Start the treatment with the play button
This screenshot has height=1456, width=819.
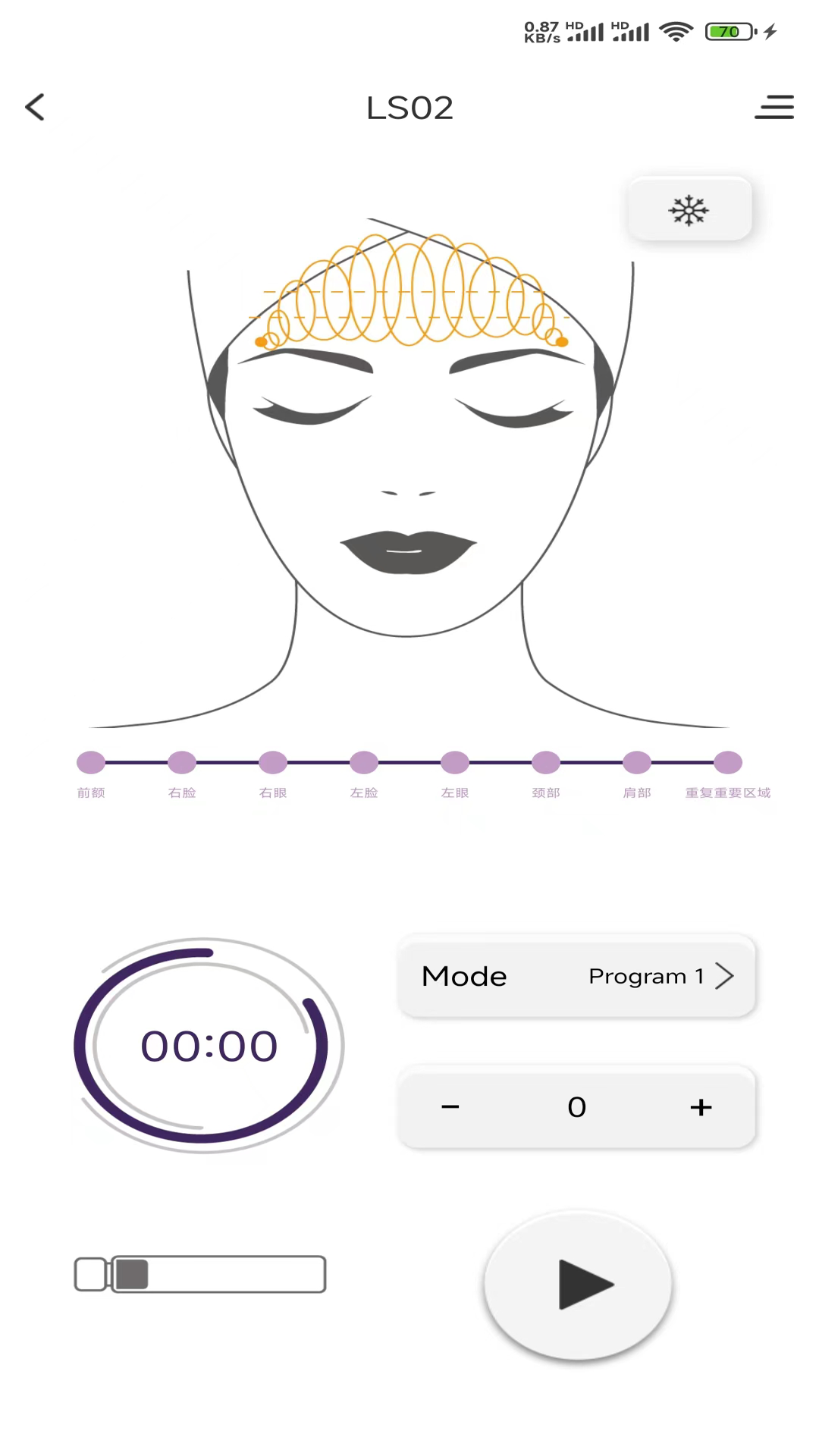coord(578,1285)
